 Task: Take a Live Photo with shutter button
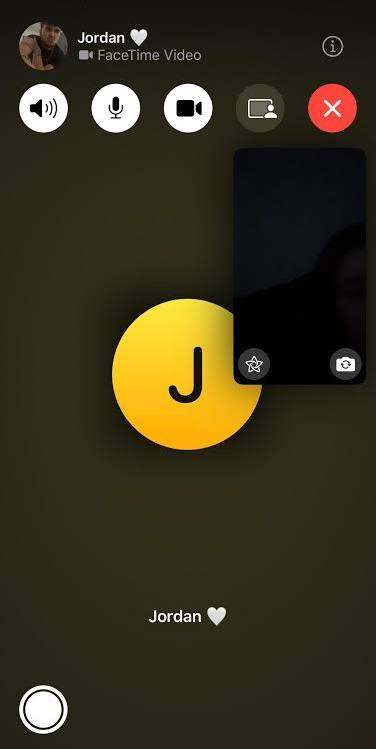pos(43,709)
